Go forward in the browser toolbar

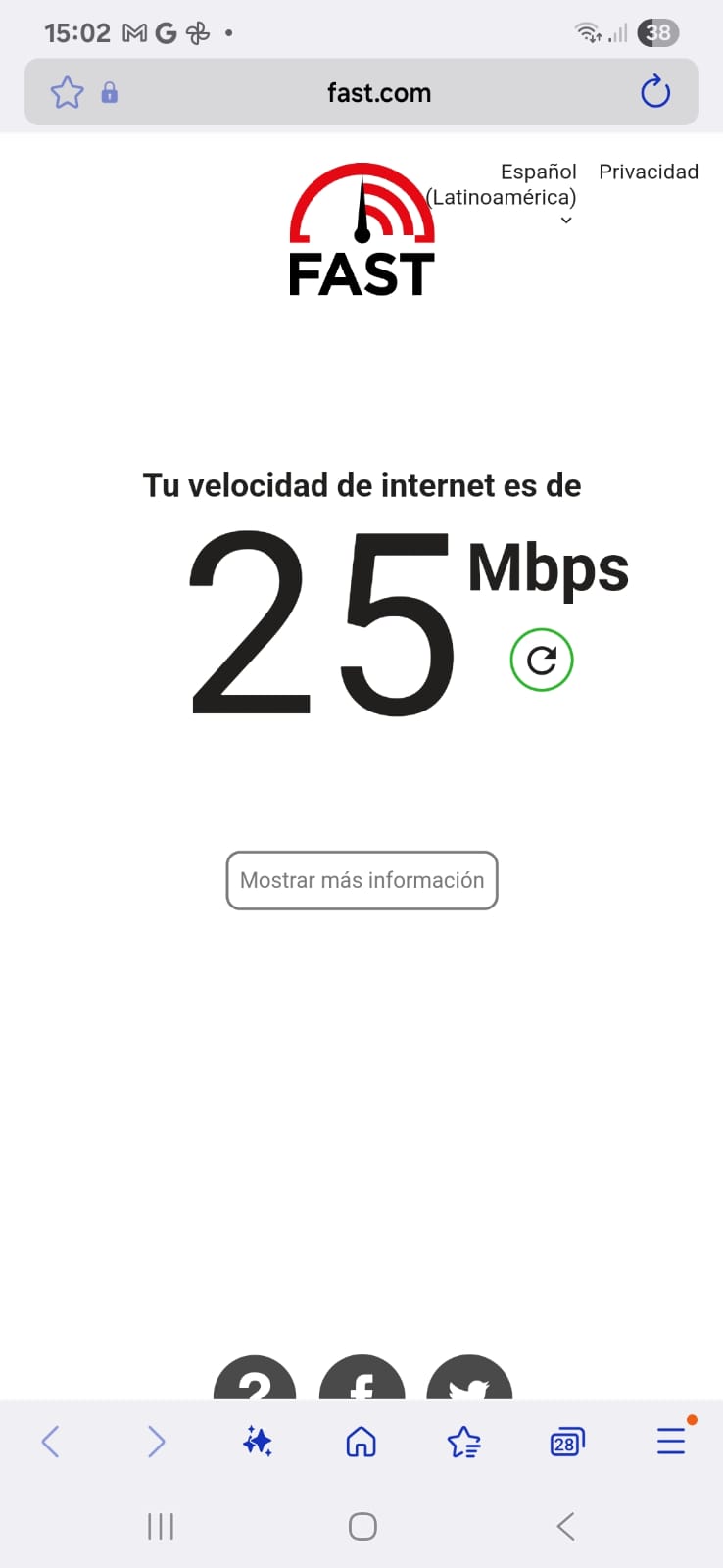[x=156, y=1442]
